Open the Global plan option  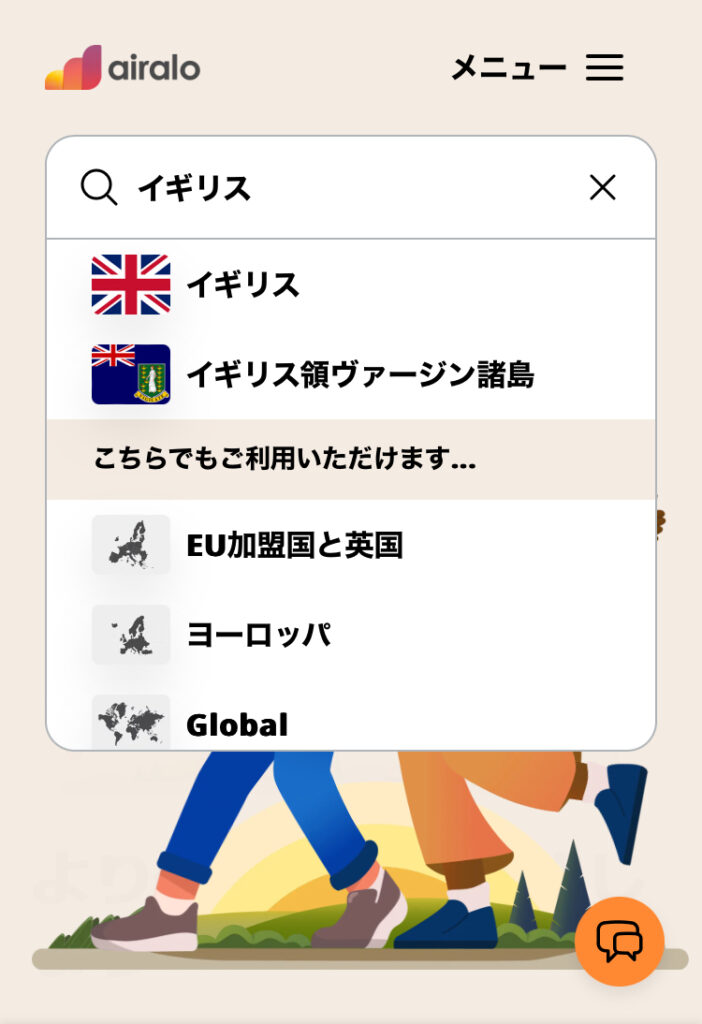(x=237, y=724)
